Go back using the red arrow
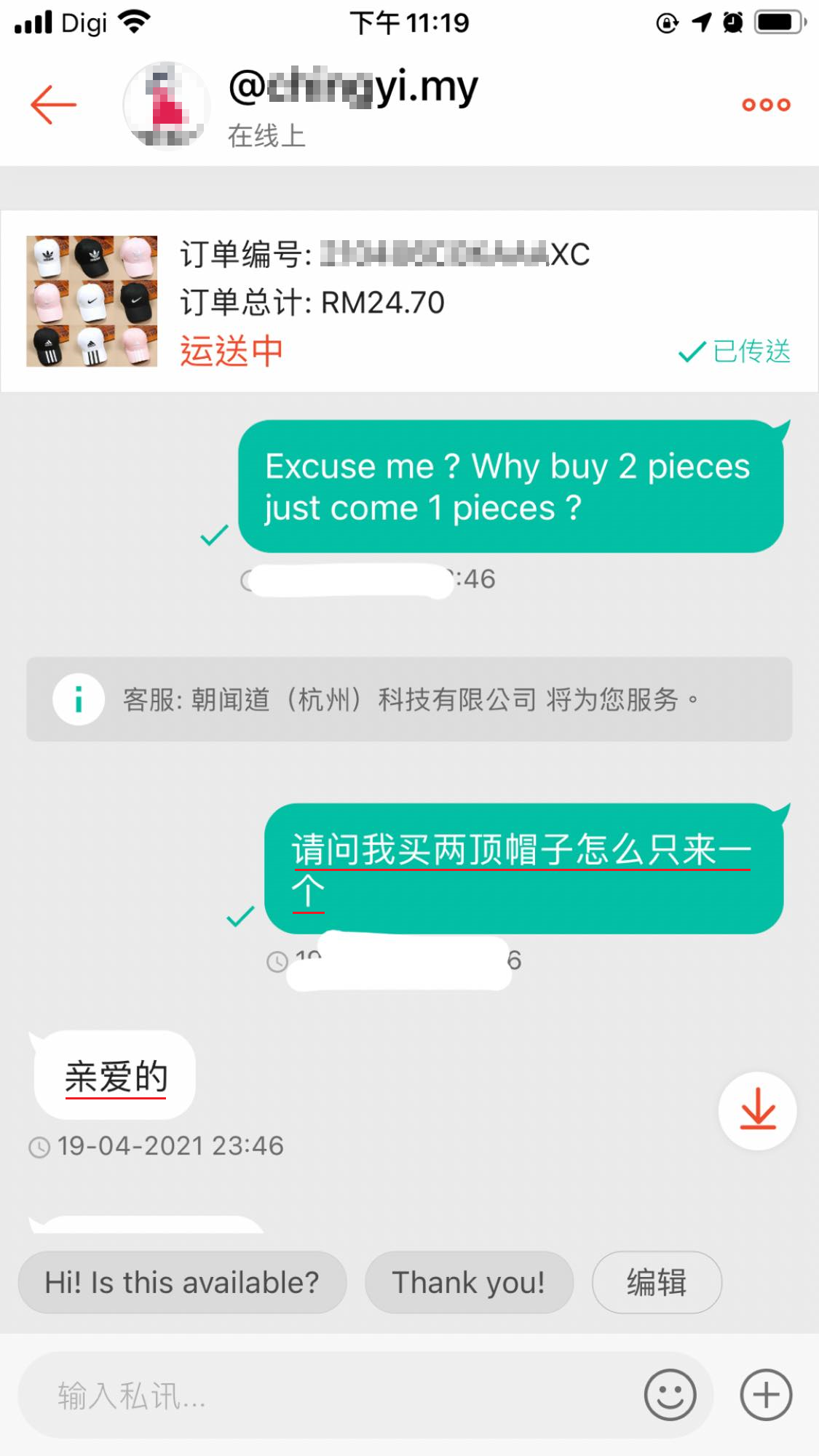 tap(53, 105)
